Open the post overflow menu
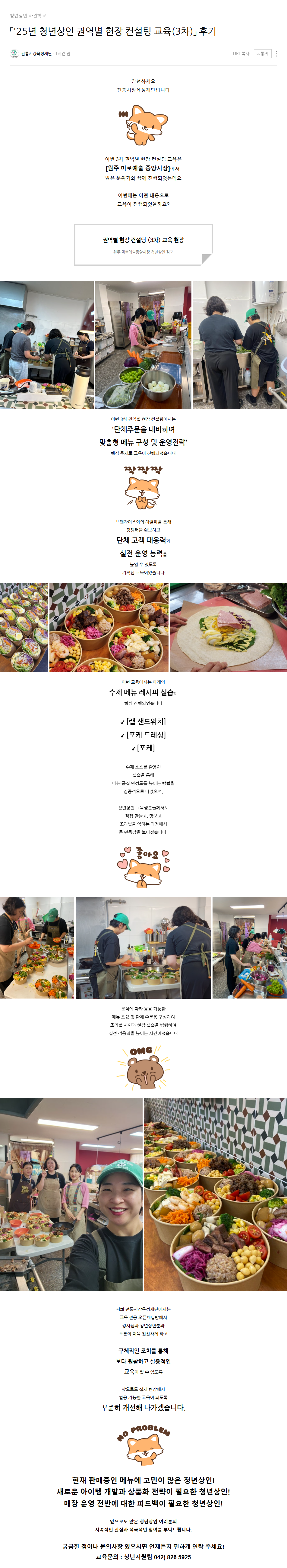287x1568 pixels. (x=277, y=53)
